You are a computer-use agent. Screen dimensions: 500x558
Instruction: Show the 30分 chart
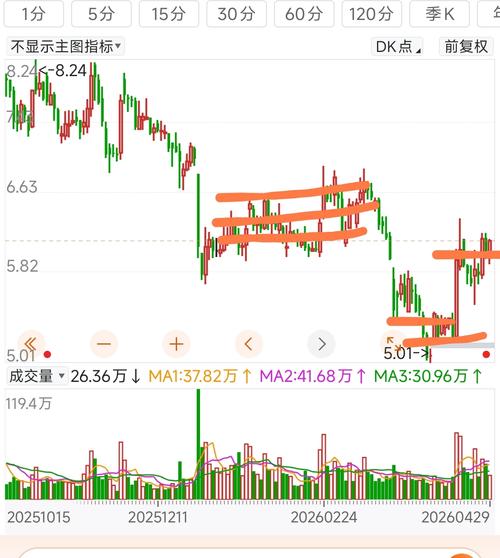[x=237, y=14]
